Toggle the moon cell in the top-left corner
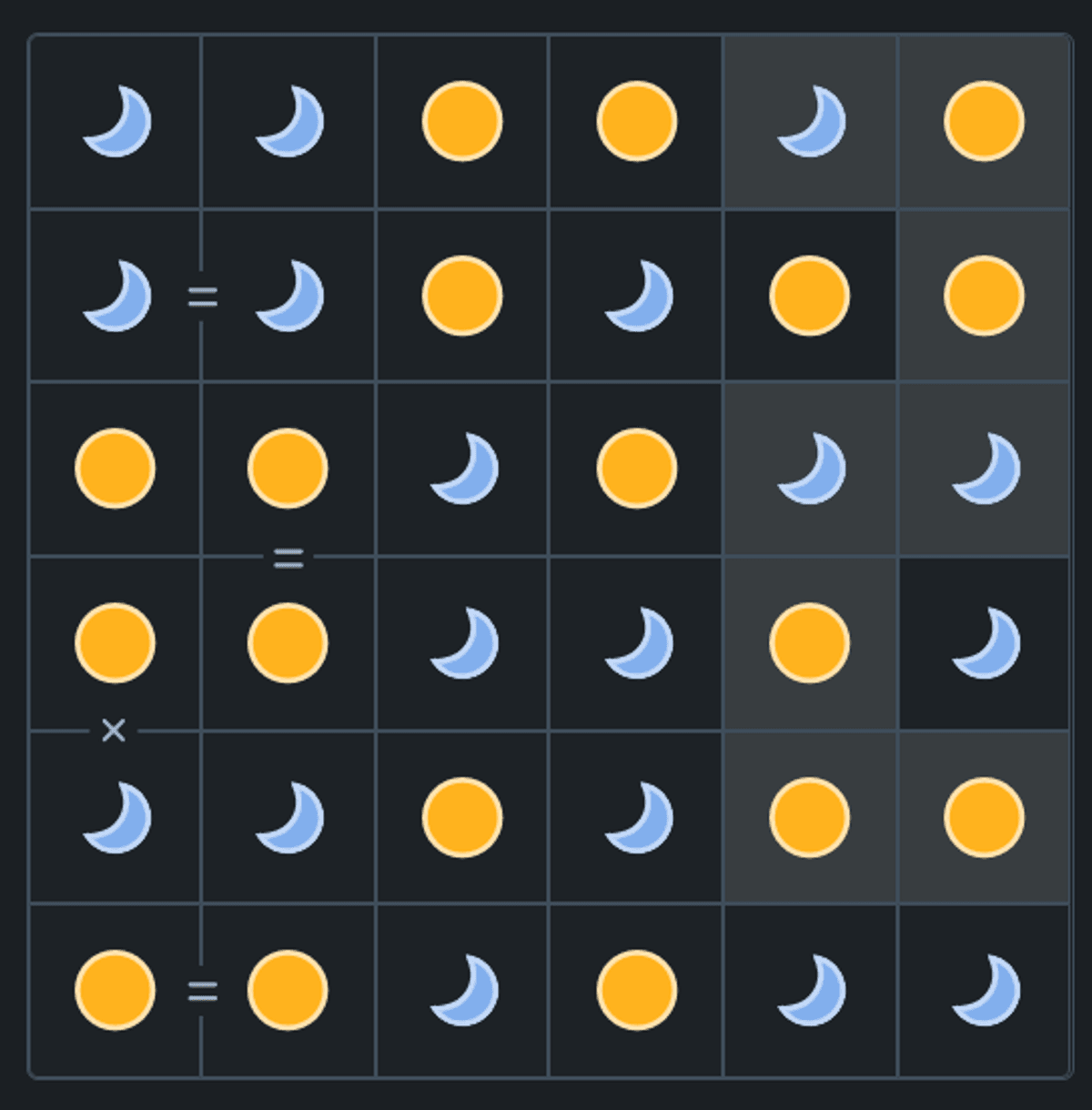The image size is (1092, 1110). (x=116, y=121)
